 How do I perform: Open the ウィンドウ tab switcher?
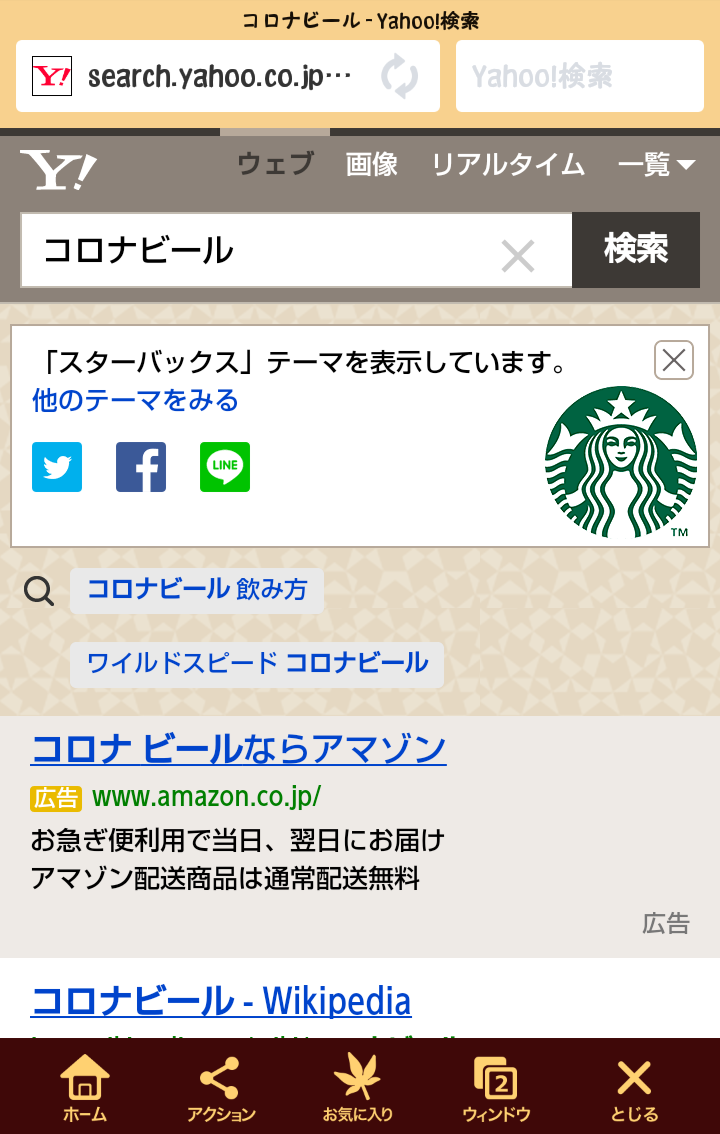pyautogui.click(x=496, y=1089)
